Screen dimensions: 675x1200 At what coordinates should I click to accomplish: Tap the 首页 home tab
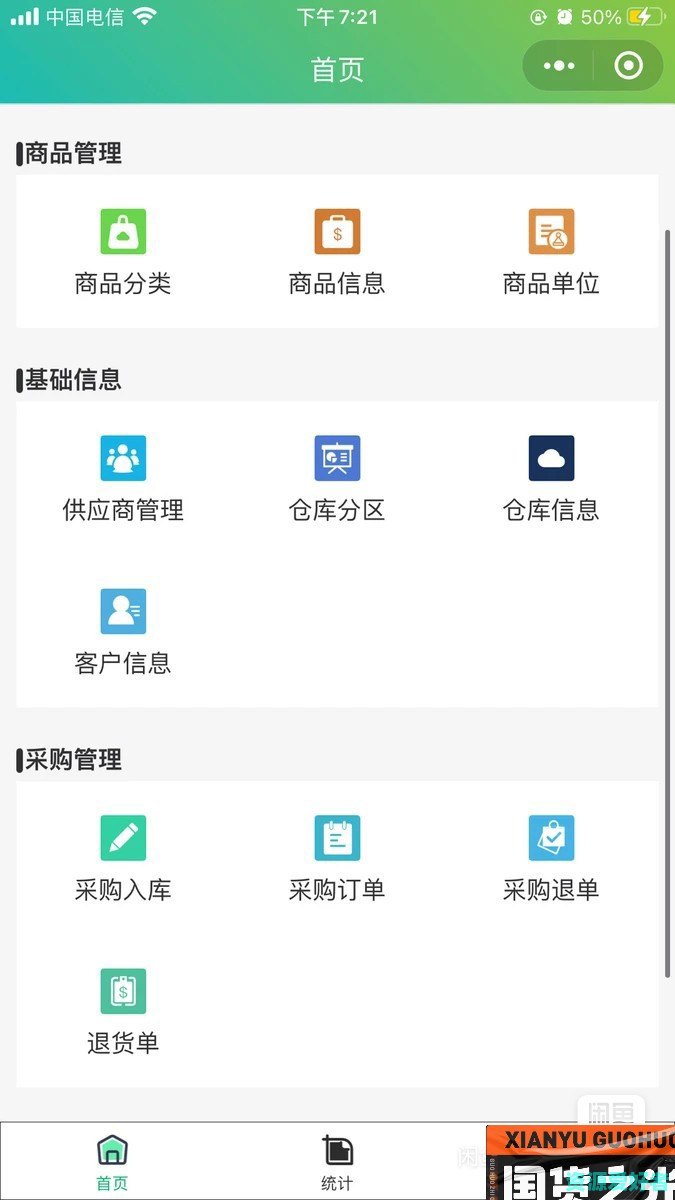(112, 1162)
